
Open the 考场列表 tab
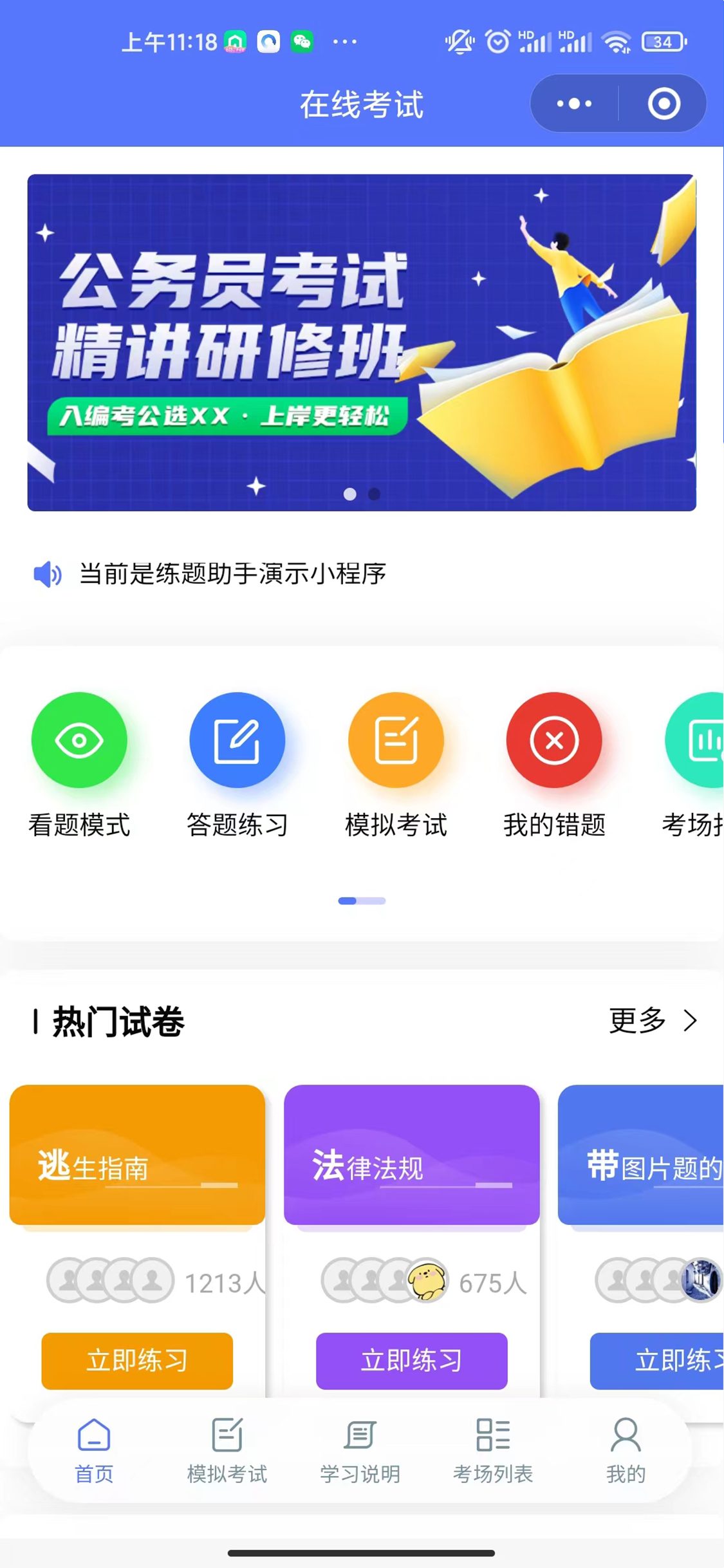point(493,1450)
